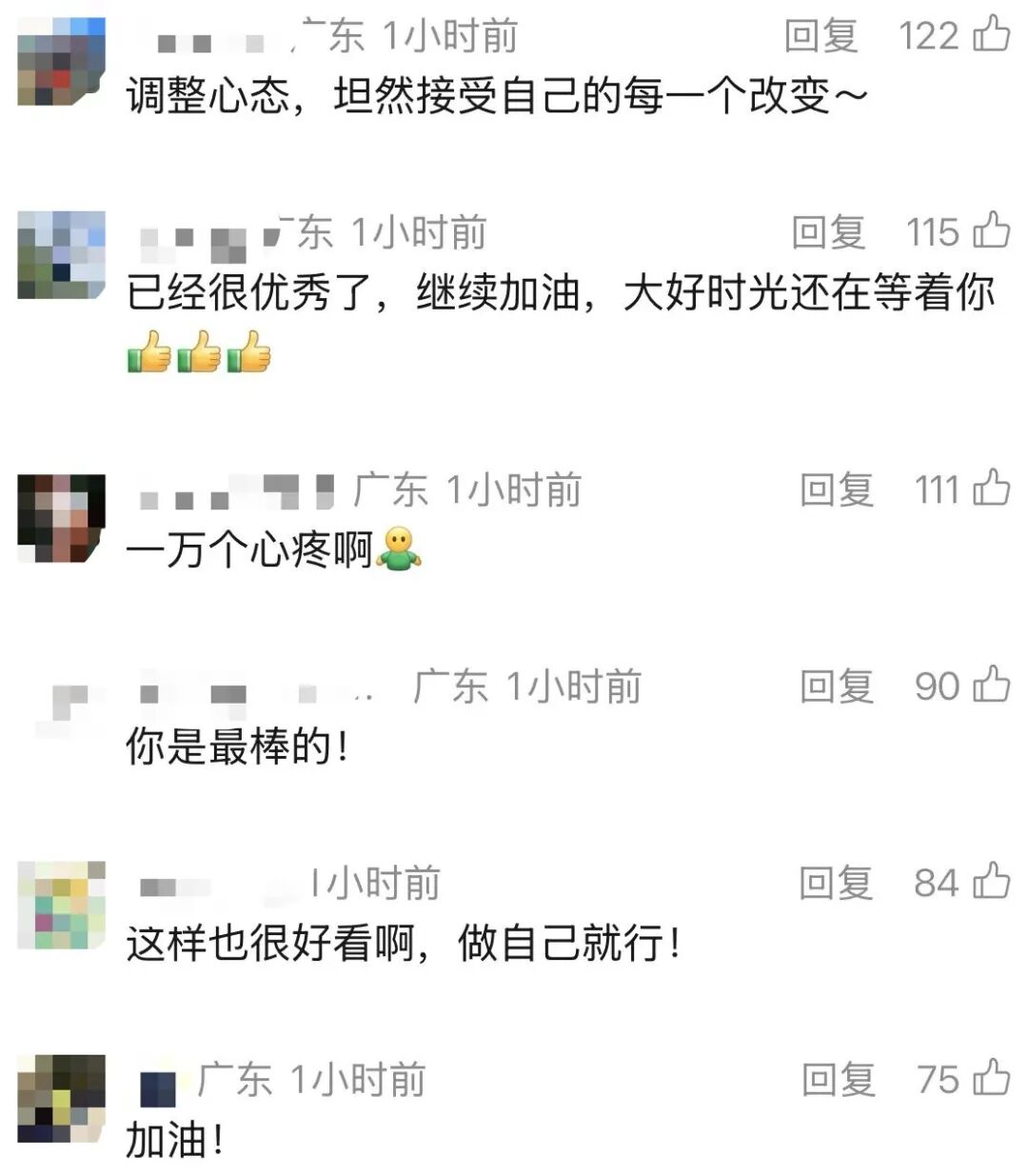Reply to 这样也很好看啊，做自己就行！
Screen dimensions: 1028x1176
(836, 884)
